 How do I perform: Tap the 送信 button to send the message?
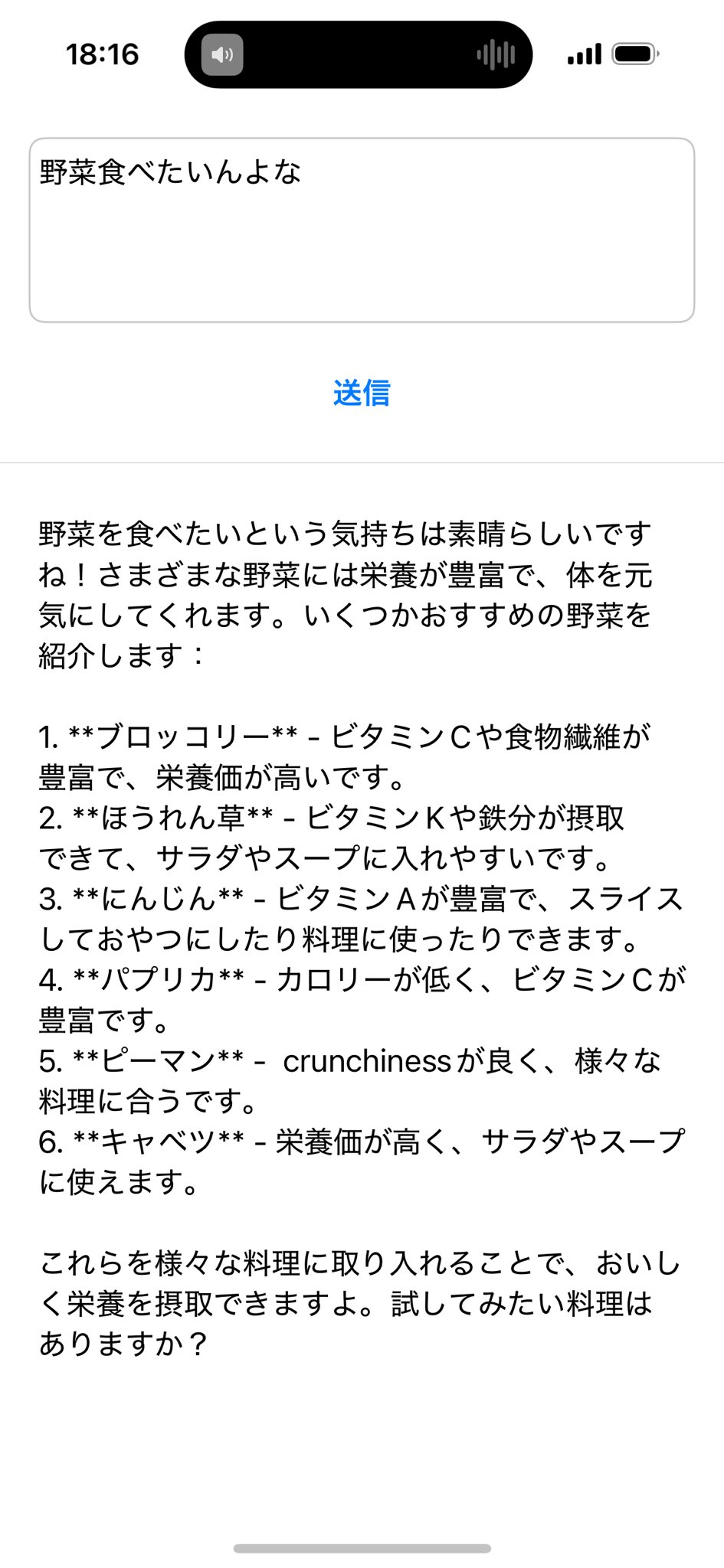coord(362,393)
